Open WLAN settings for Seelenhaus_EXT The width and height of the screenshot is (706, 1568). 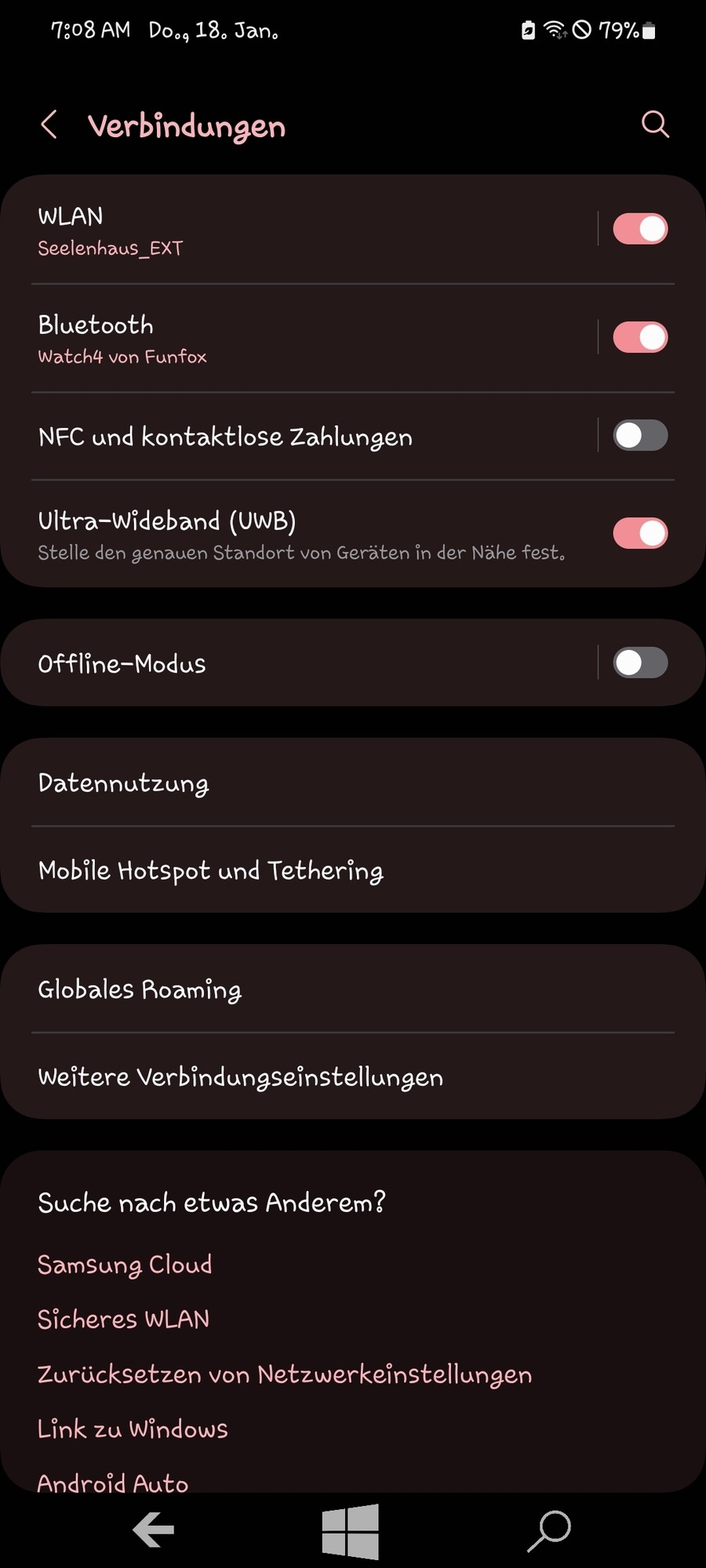[298, 230]
